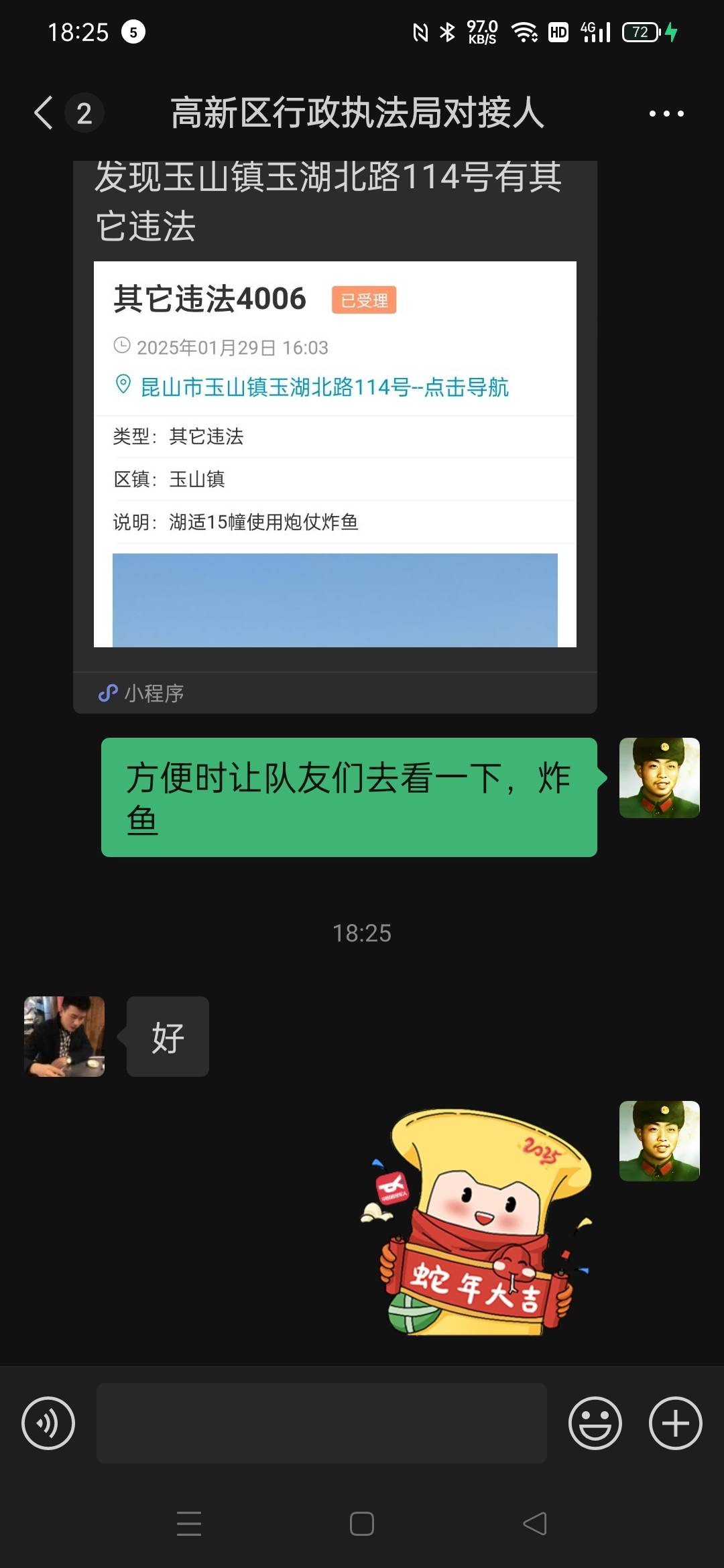The height and width of the screenshot is (1568, 724).
Task: Open the 其它违法4006 mini program card
Action: (335, 436)
